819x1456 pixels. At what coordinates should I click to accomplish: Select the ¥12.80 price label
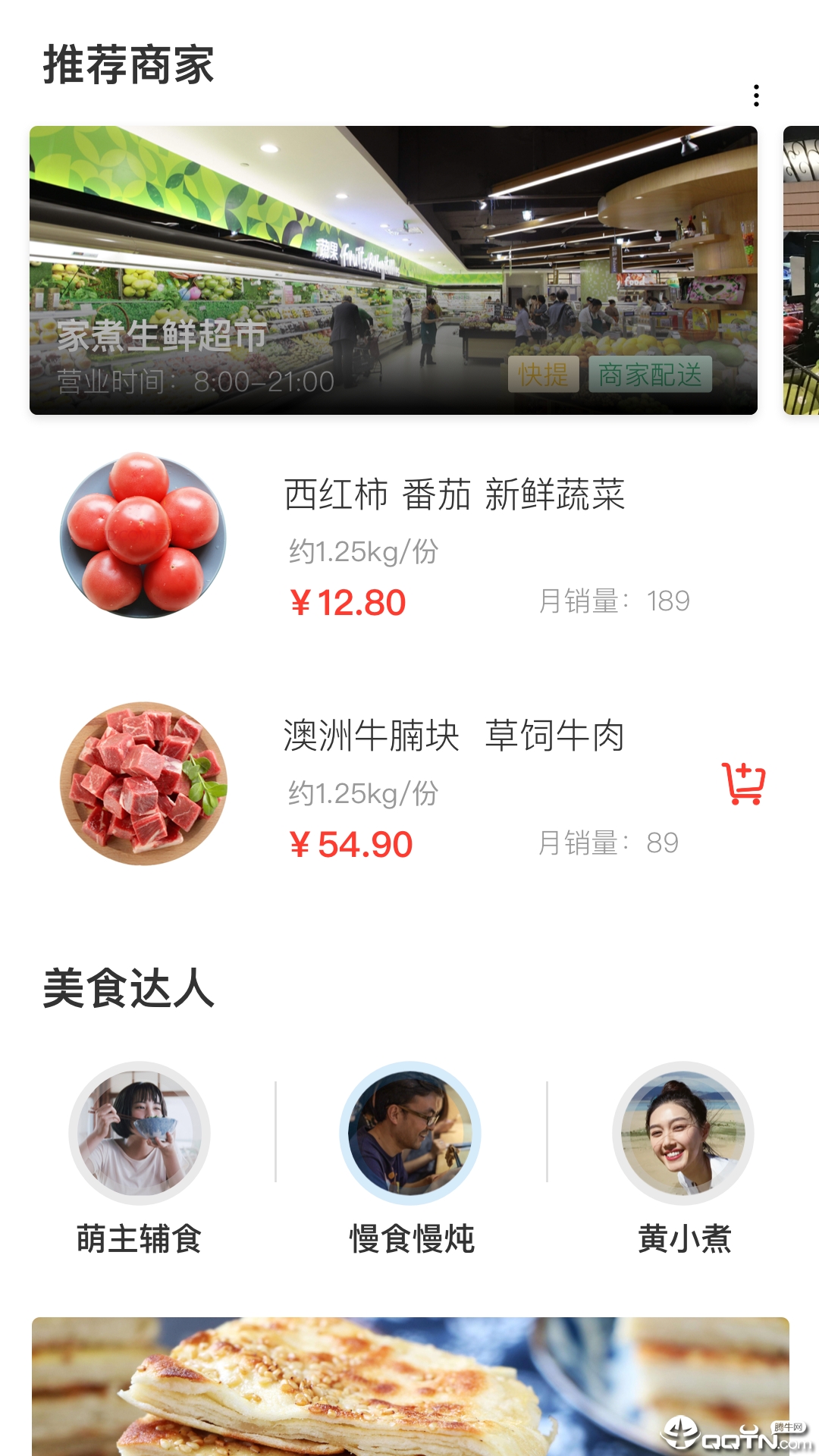click(350, 602)
